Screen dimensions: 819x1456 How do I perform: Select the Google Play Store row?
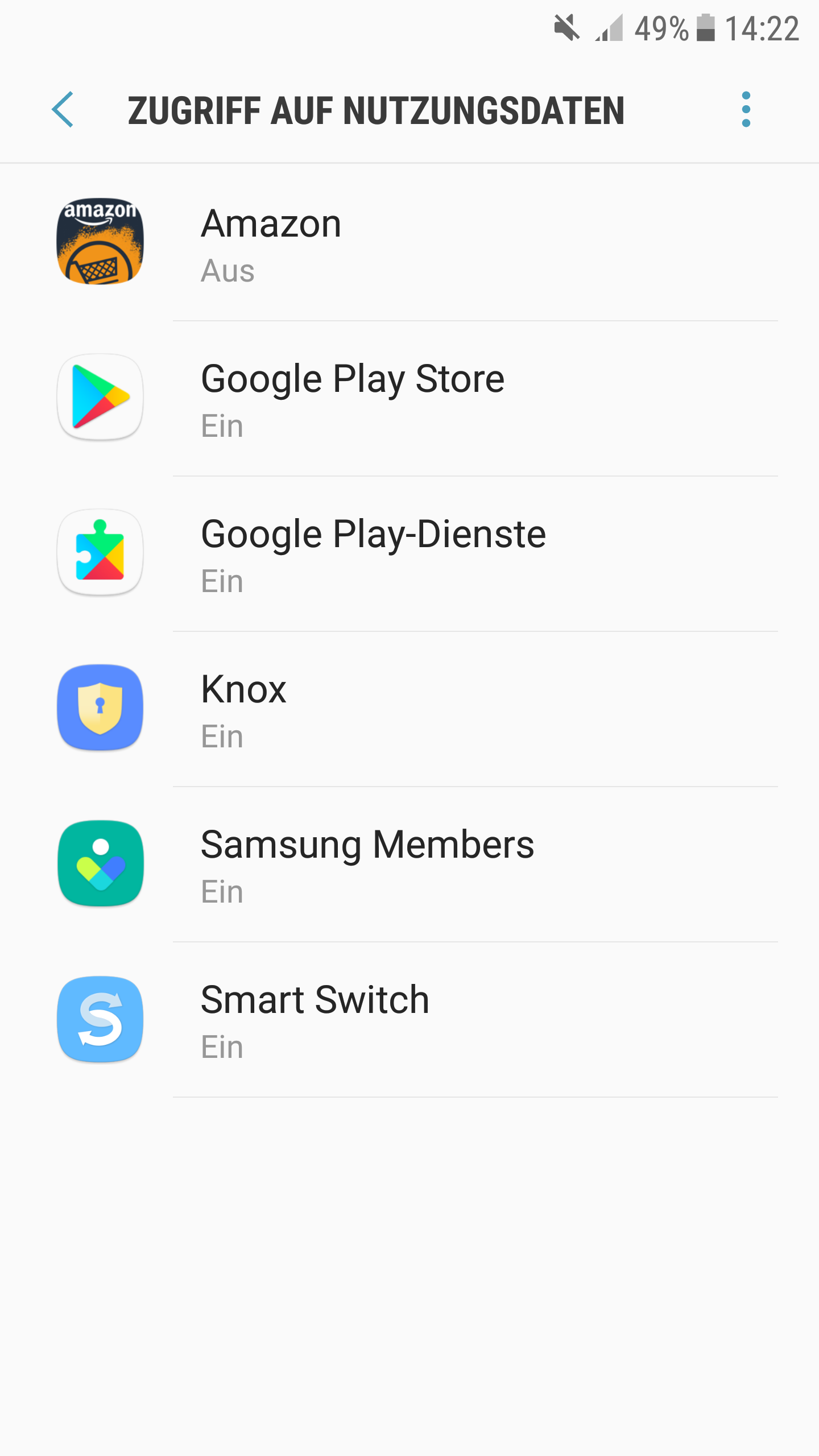click(x=409, y=399)
